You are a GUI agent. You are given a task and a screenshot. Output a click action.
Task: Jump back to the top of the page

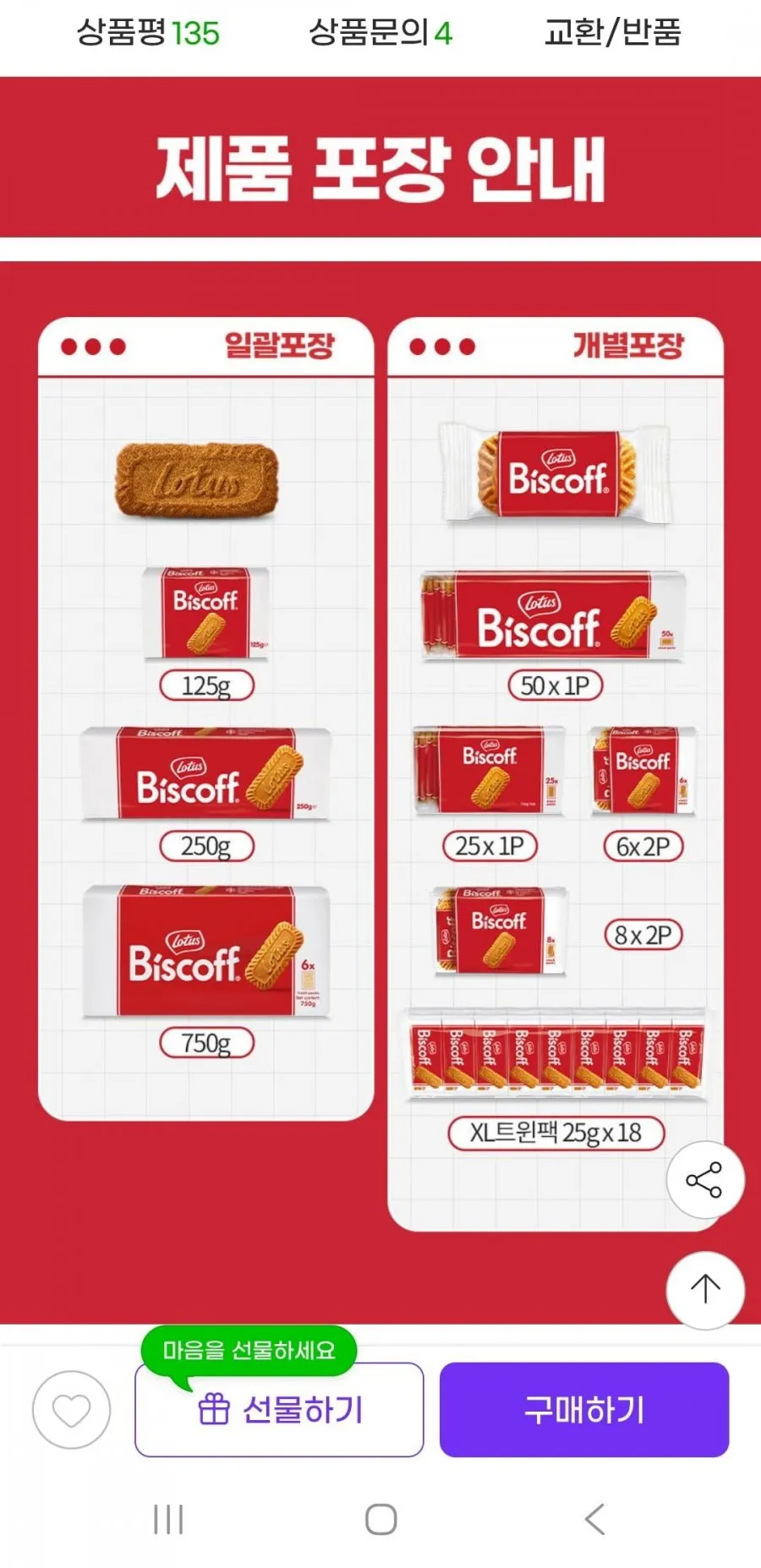coord(704,1290)
